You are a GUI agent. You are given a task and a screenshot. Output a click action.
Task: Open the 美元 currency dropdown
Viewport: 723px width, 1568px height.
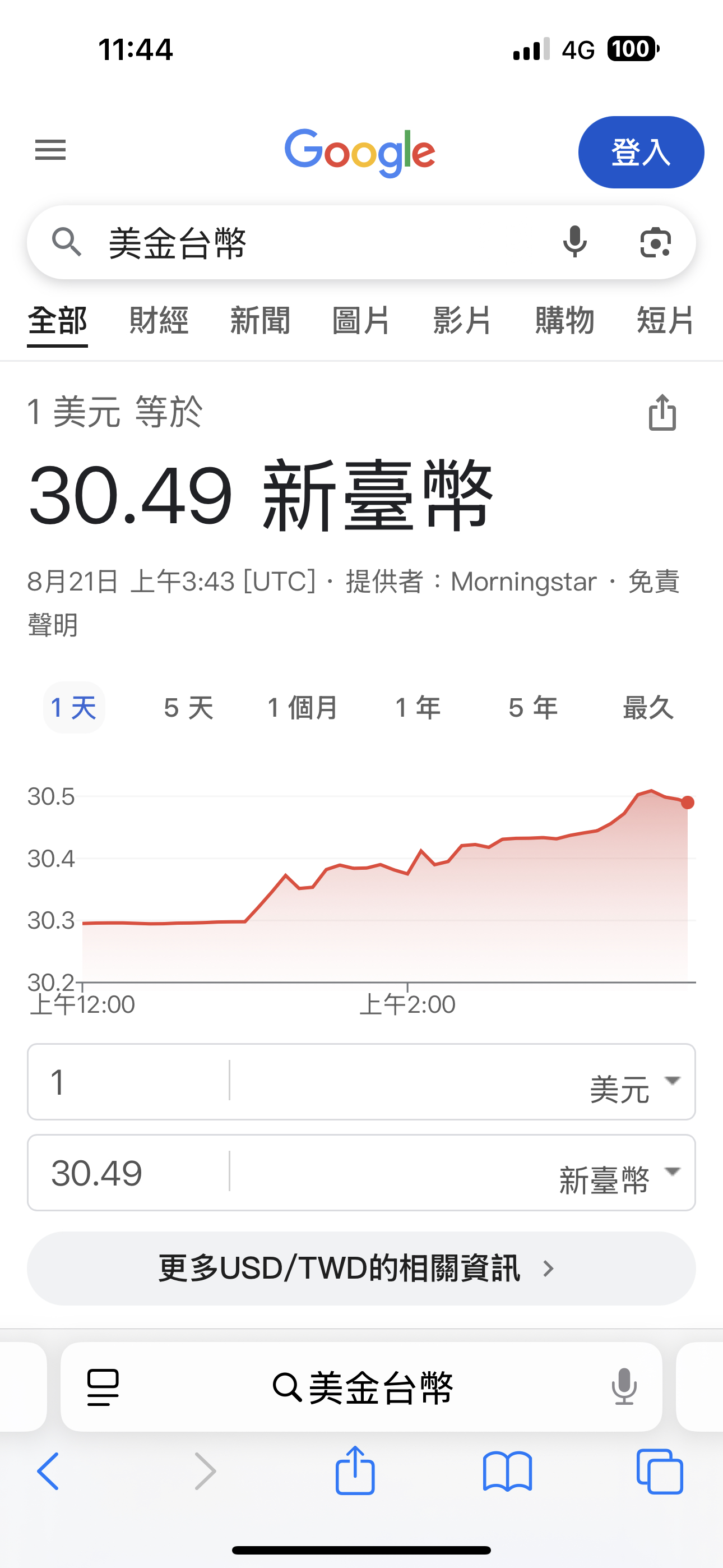[633, 1085]
